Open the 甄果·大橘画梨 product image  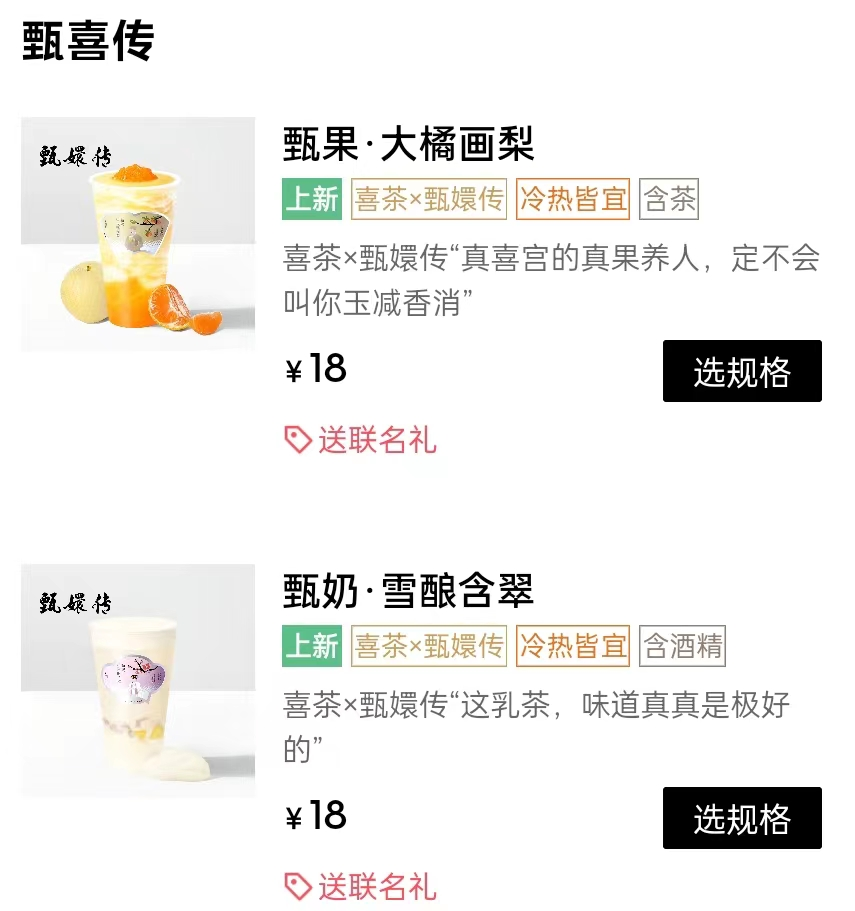tap(138, 235)
